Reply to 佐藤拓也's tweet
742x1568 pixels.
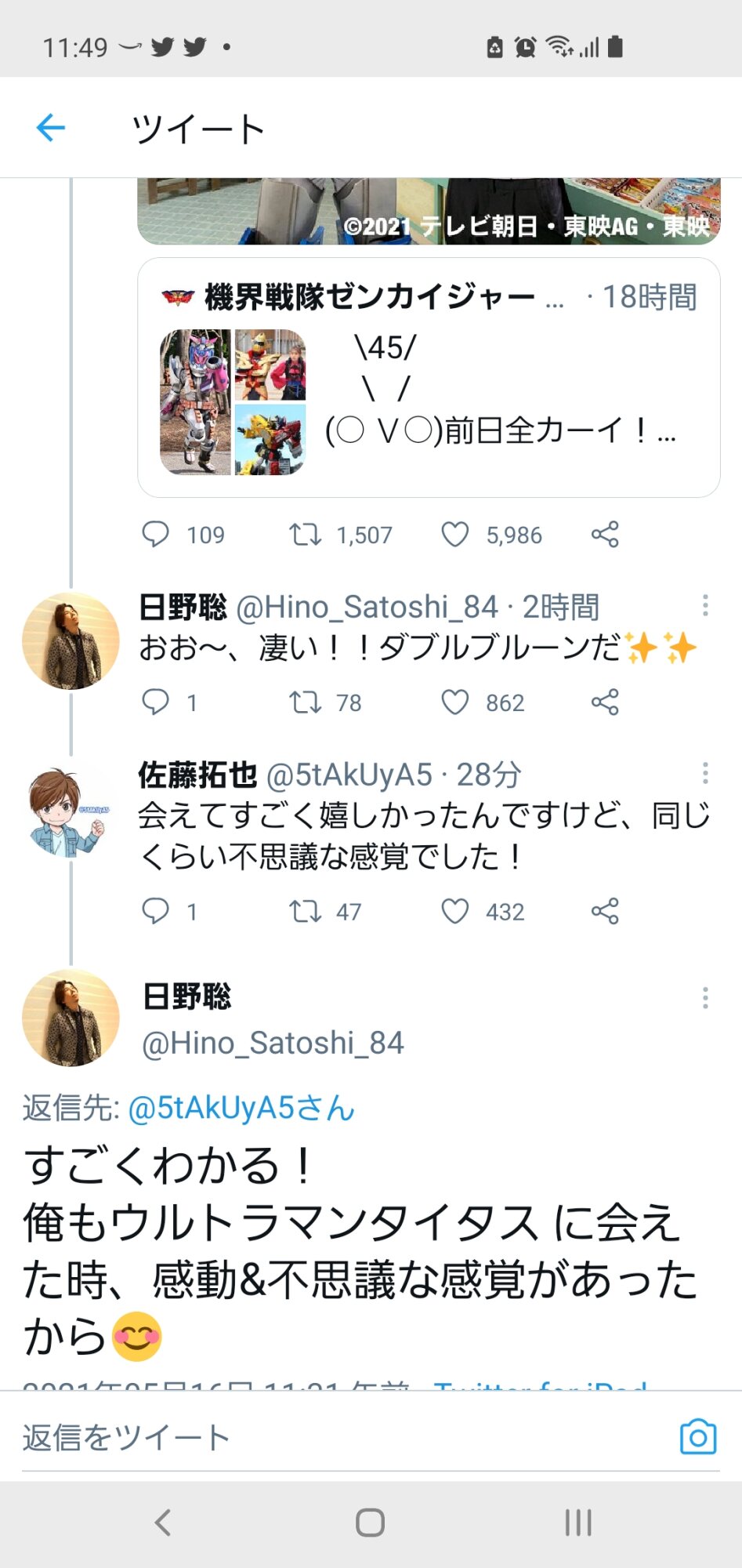coord(155,911)
